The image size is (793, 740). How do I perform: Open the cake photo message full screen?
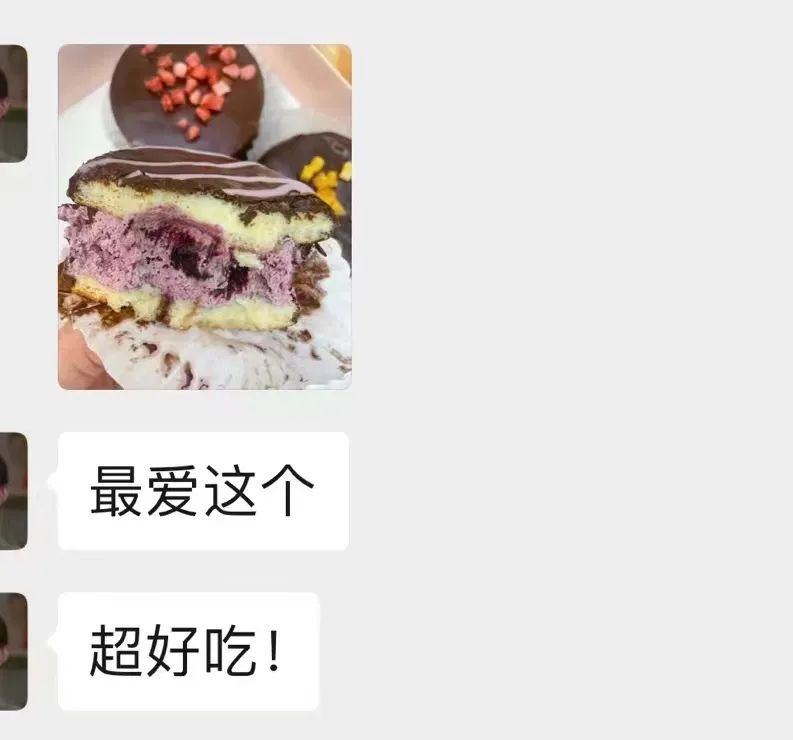204,216
